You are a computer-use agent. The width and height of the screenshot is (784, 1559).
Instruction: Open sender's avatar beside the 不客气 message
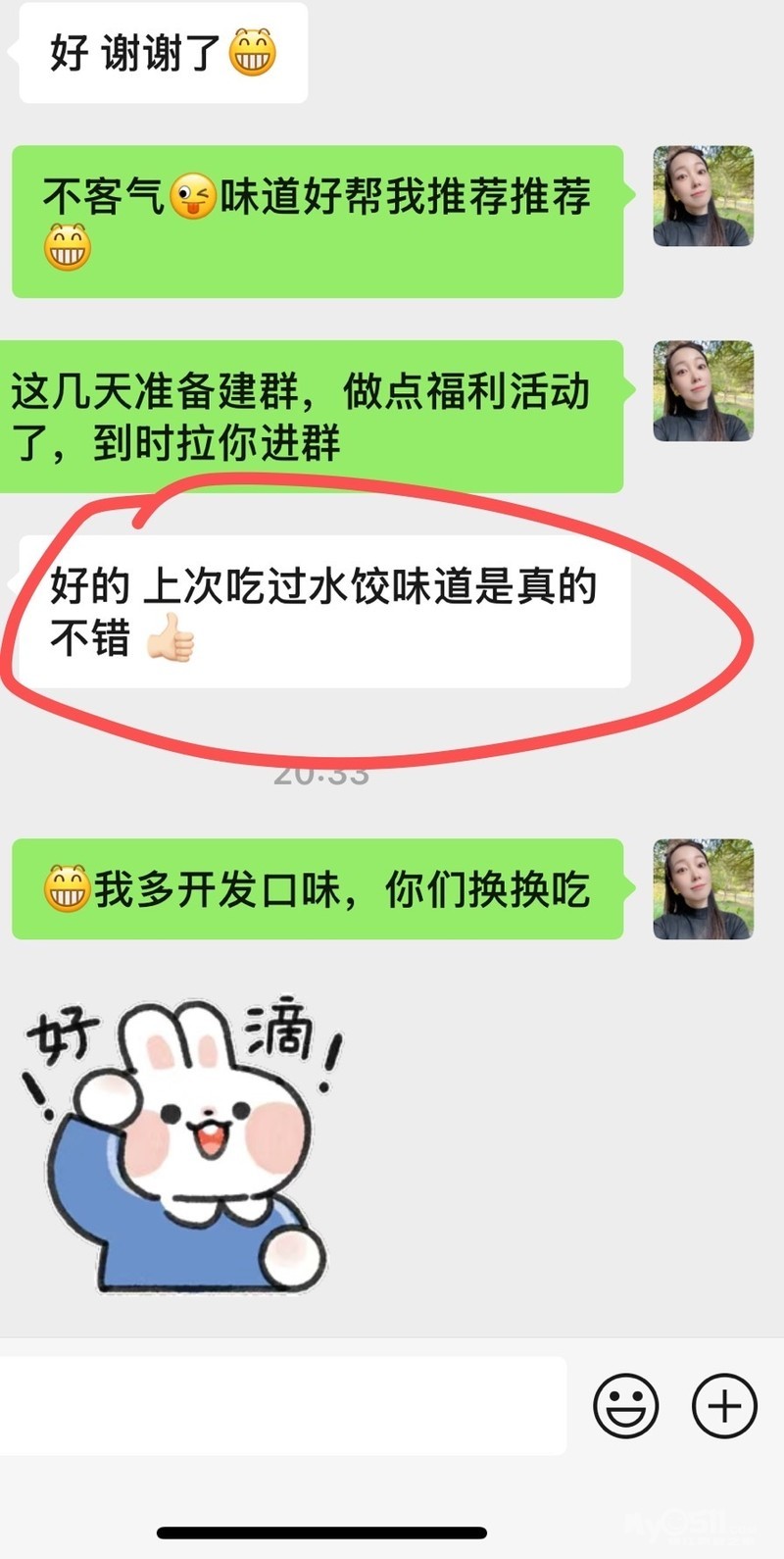(703, 196)
